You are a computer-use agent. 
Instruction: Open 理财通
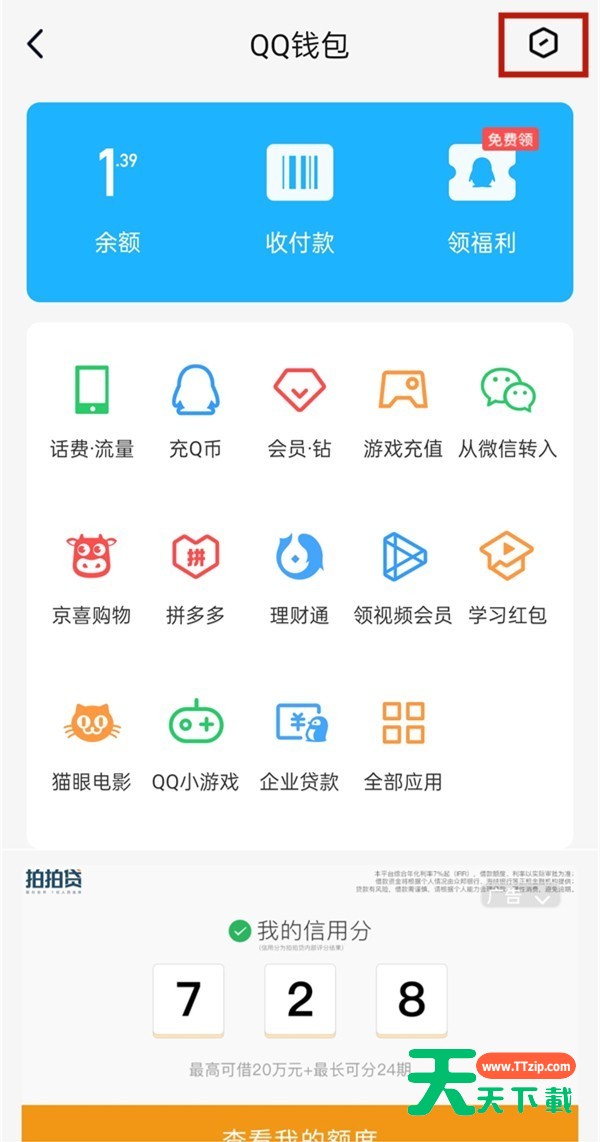point(299,577)
